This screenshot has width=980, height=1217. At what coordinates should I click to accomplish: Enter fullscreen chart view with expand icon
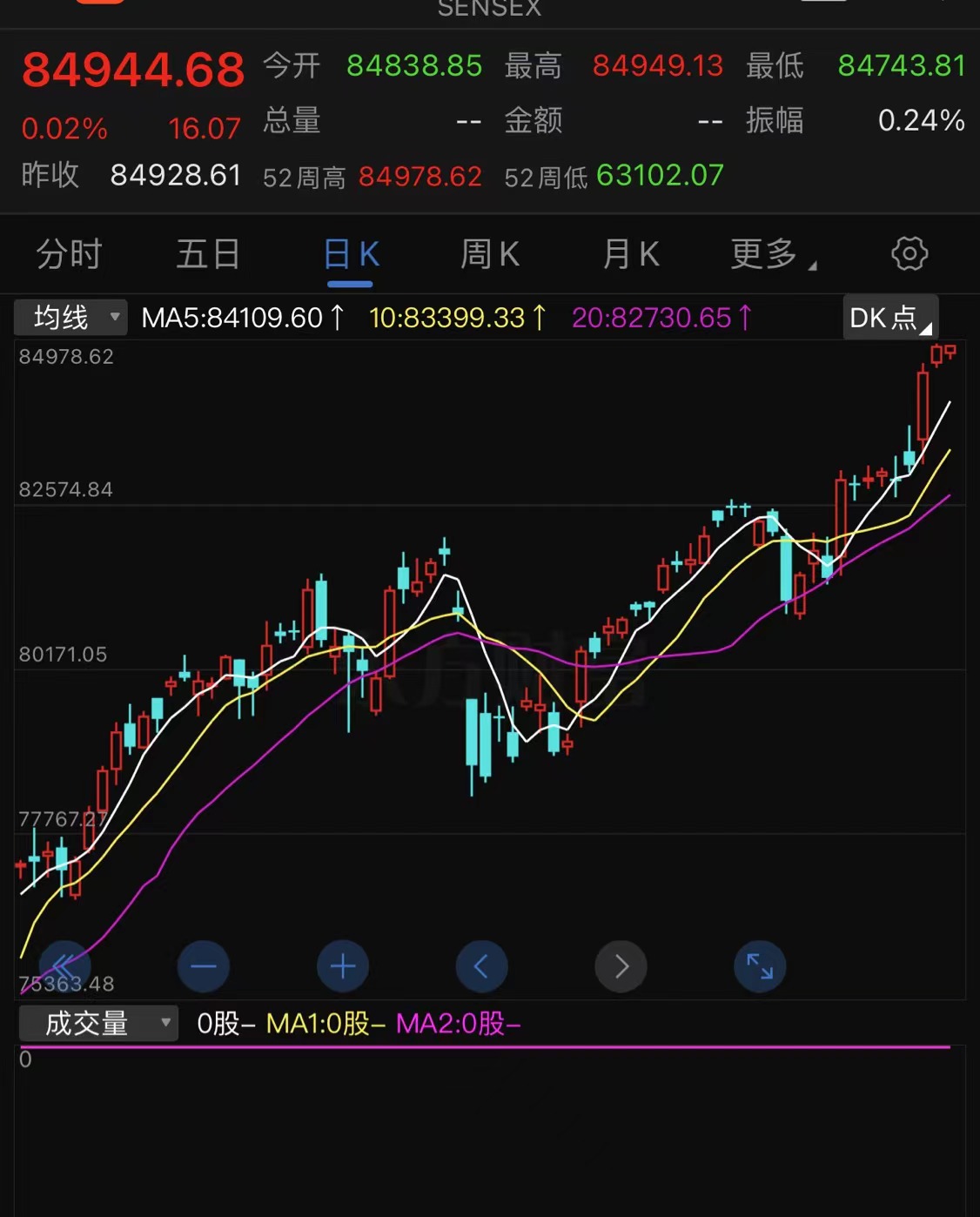click(760, 966)
